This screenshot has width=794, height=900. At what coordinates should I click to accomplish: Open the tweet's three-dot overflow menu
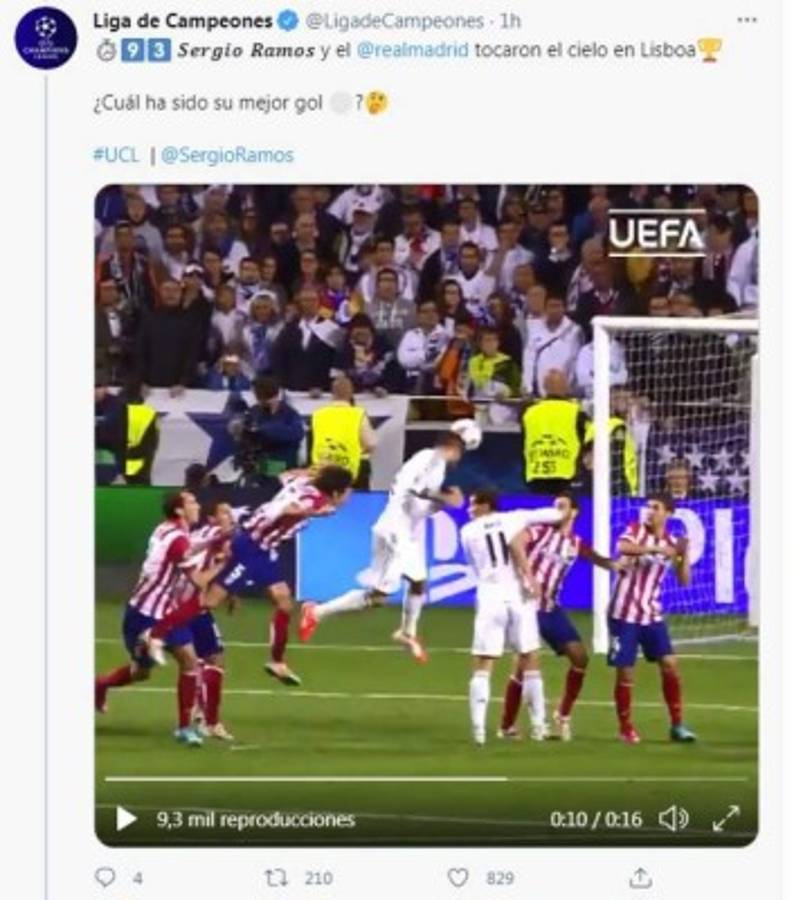[747, 20]
